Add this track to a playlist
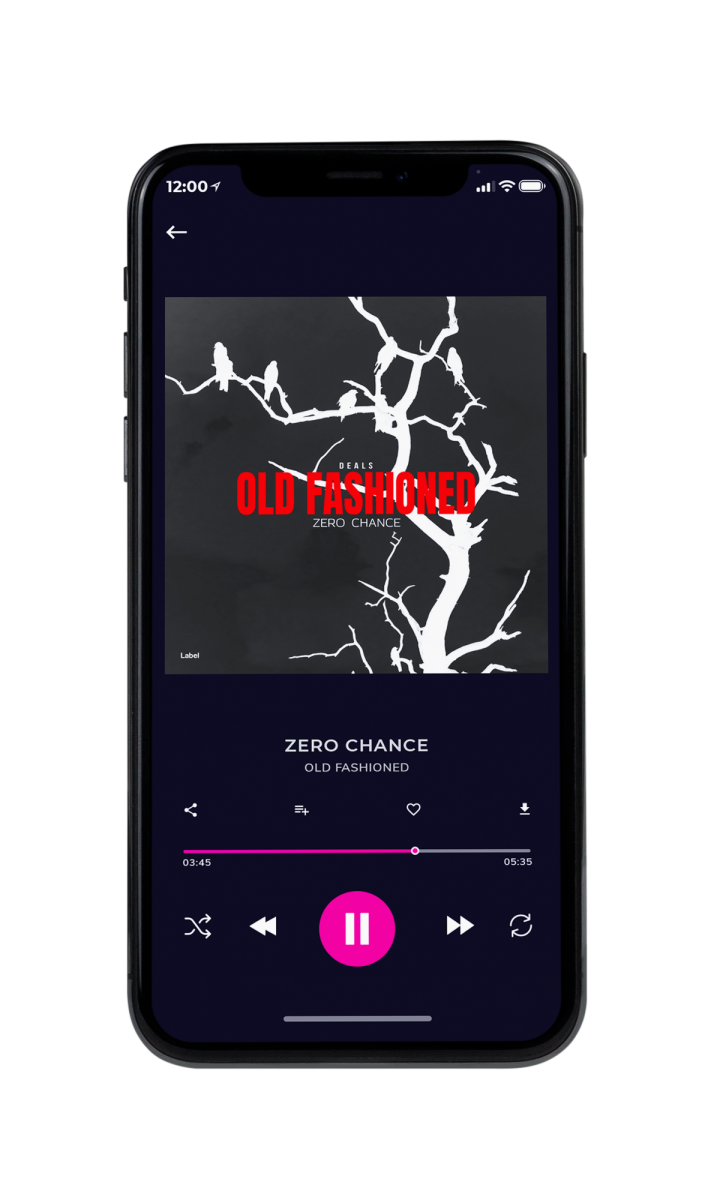Screen dimensions: 720x1200 (x=301, y=810)
